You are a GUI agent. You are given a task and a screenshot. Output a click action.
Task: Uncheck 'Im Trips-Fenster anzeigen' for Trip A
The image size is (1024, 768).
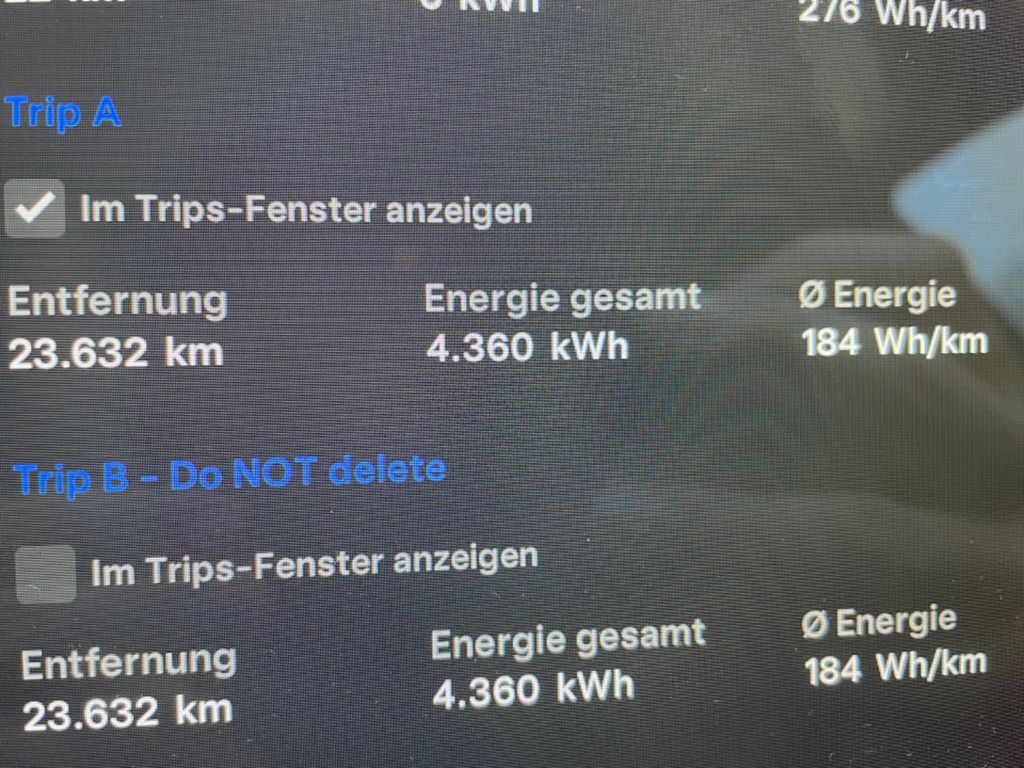[35, 209]
